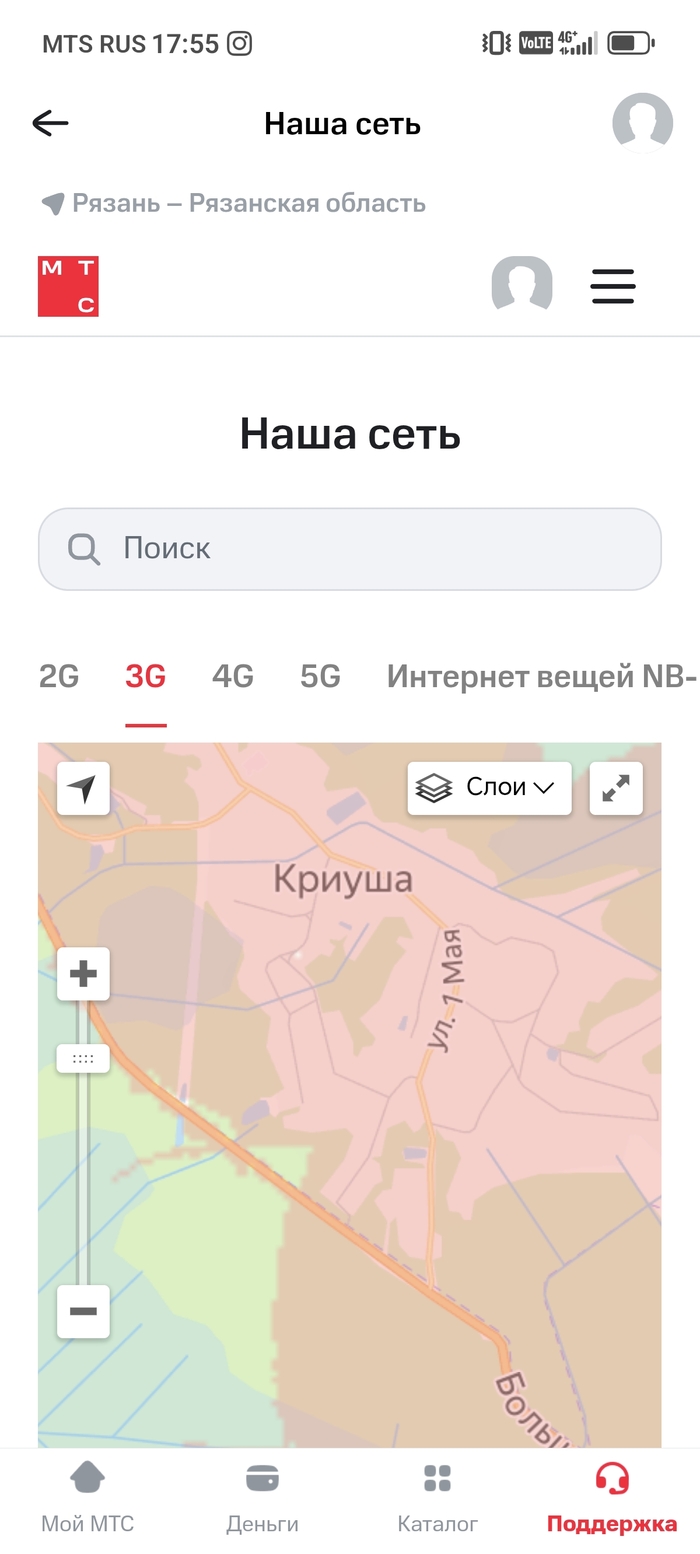This screenshot has height=1554, width=700.
Task: Tap the Поиск search field
Action: pyautogui.click(x=350, y=548)
